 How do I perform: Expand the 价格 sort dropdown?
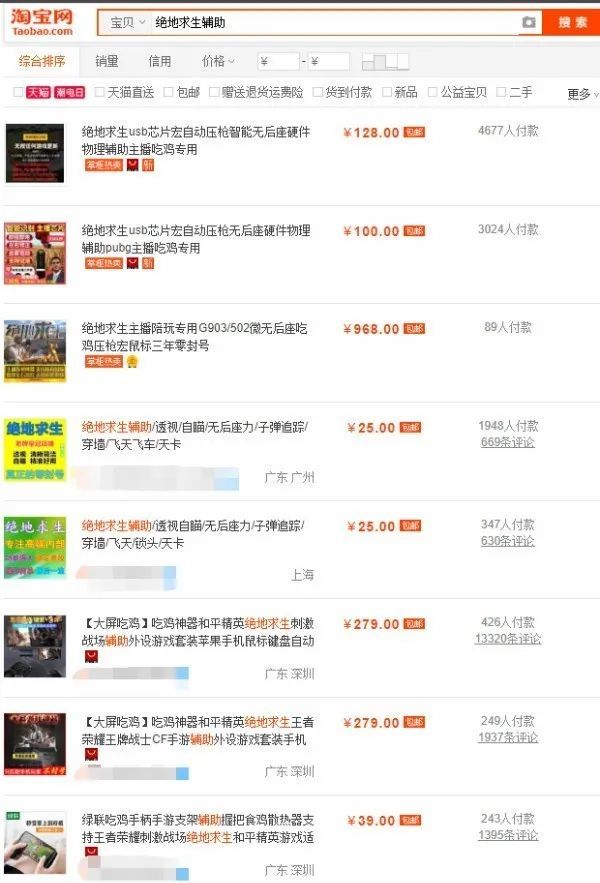point(218,62)
